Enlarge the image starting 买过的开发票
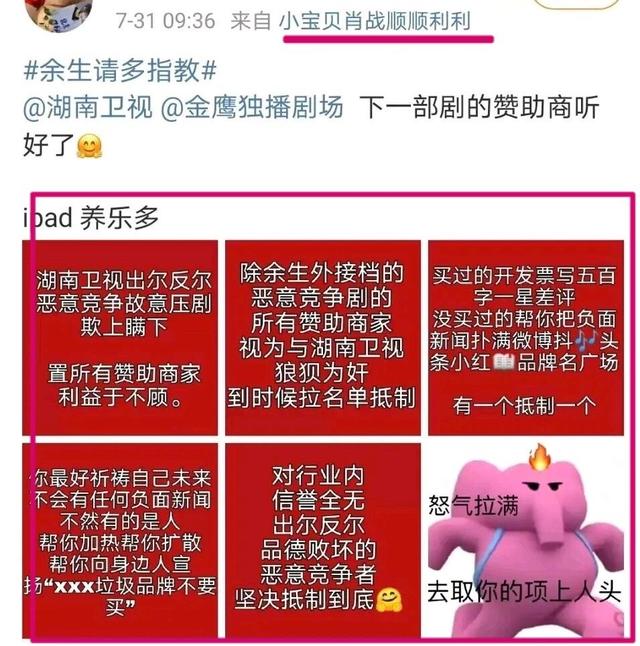 525,337
